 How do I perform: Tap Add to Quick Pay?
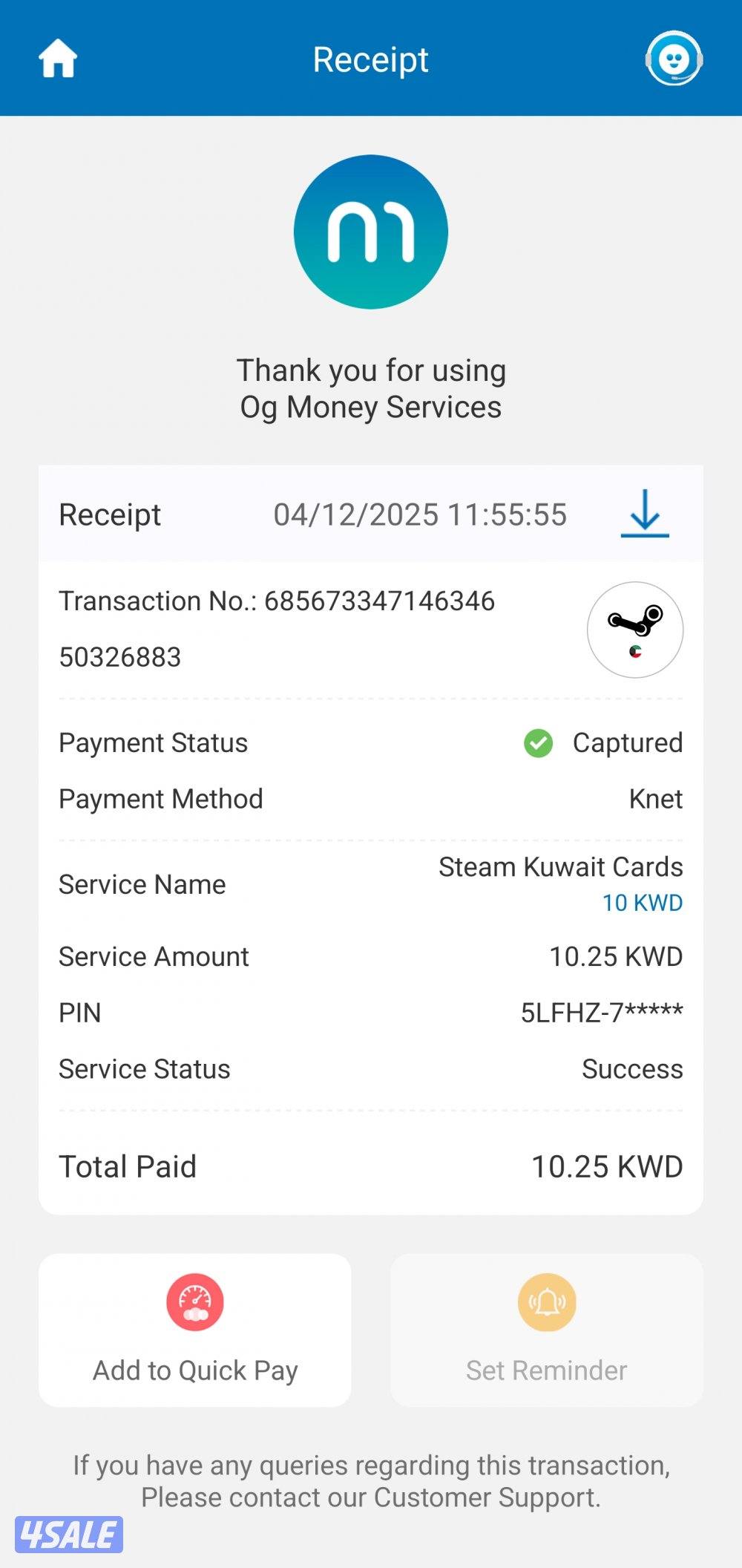coord(194,1370)
